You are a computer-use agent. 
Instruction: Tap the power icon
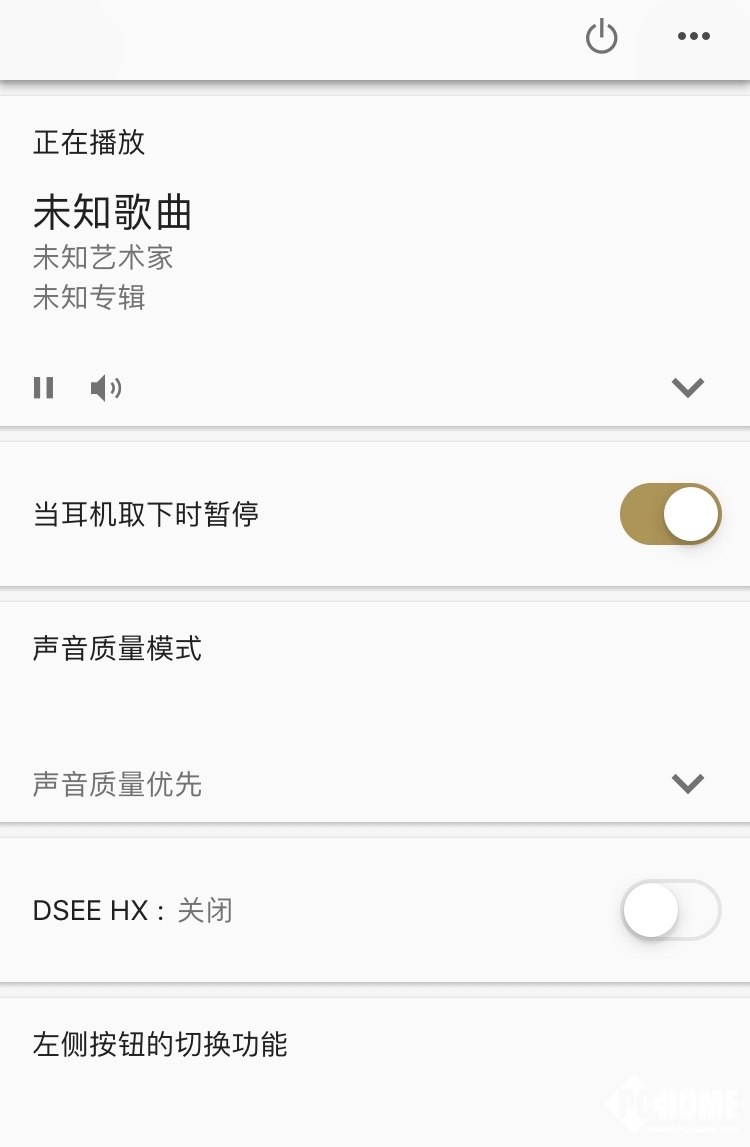[601, 38]
